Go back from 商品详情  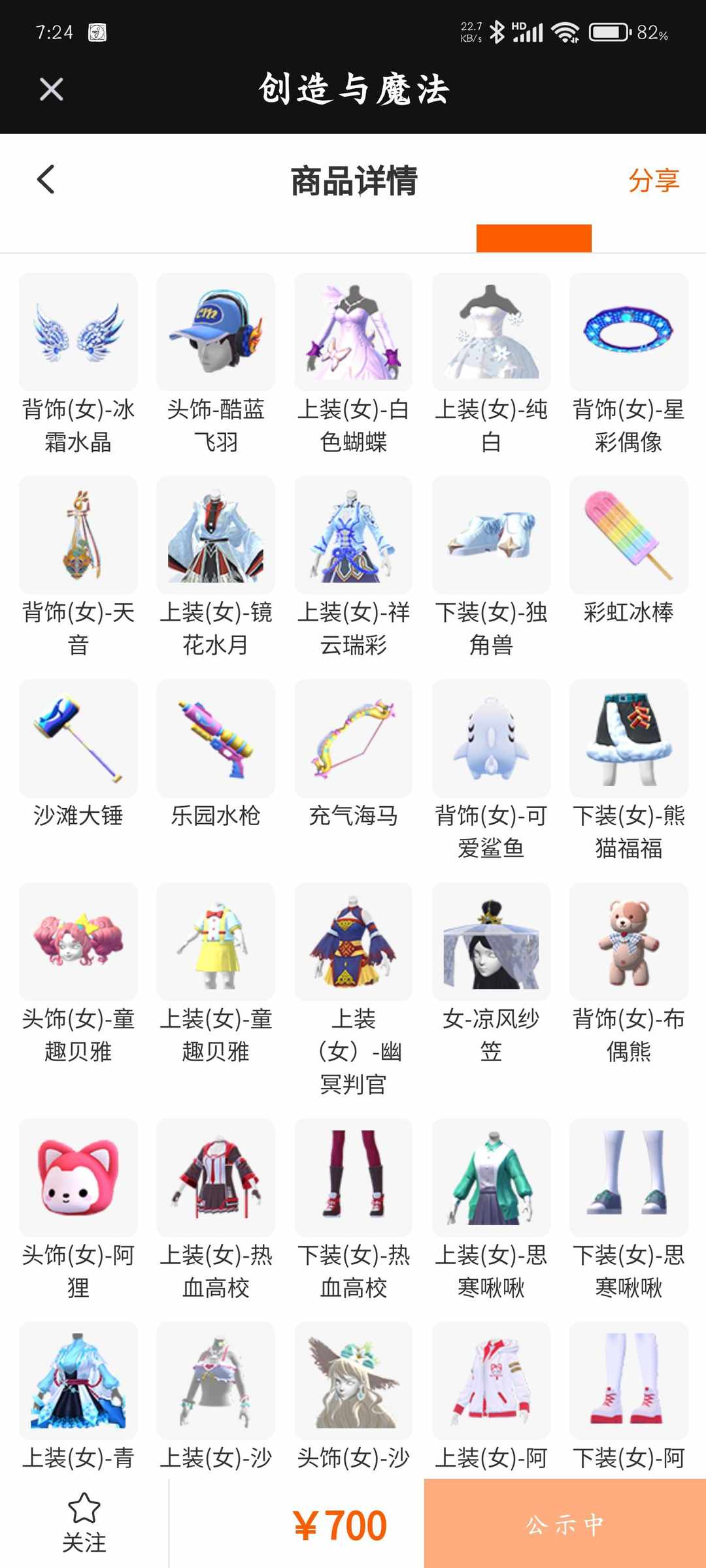click(46, 180)
